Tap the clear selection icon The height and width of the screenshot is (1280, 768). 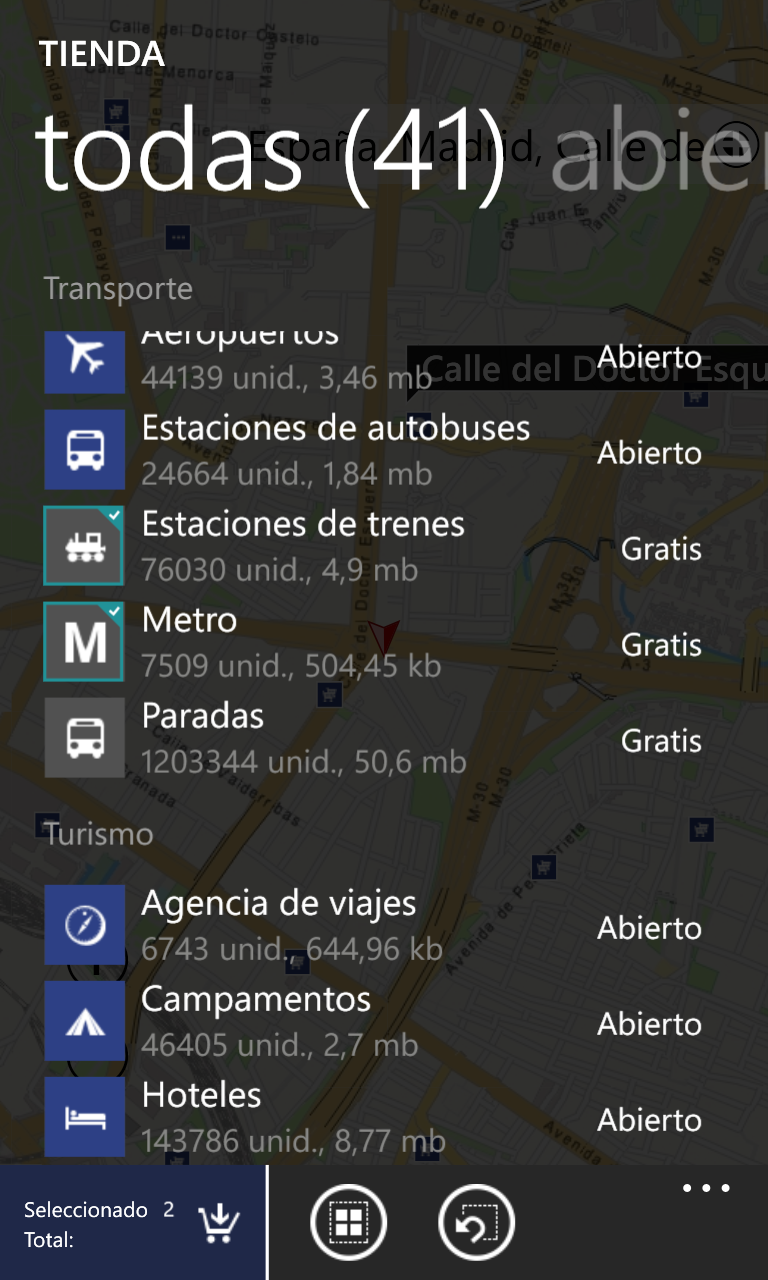click(476, 1222)
